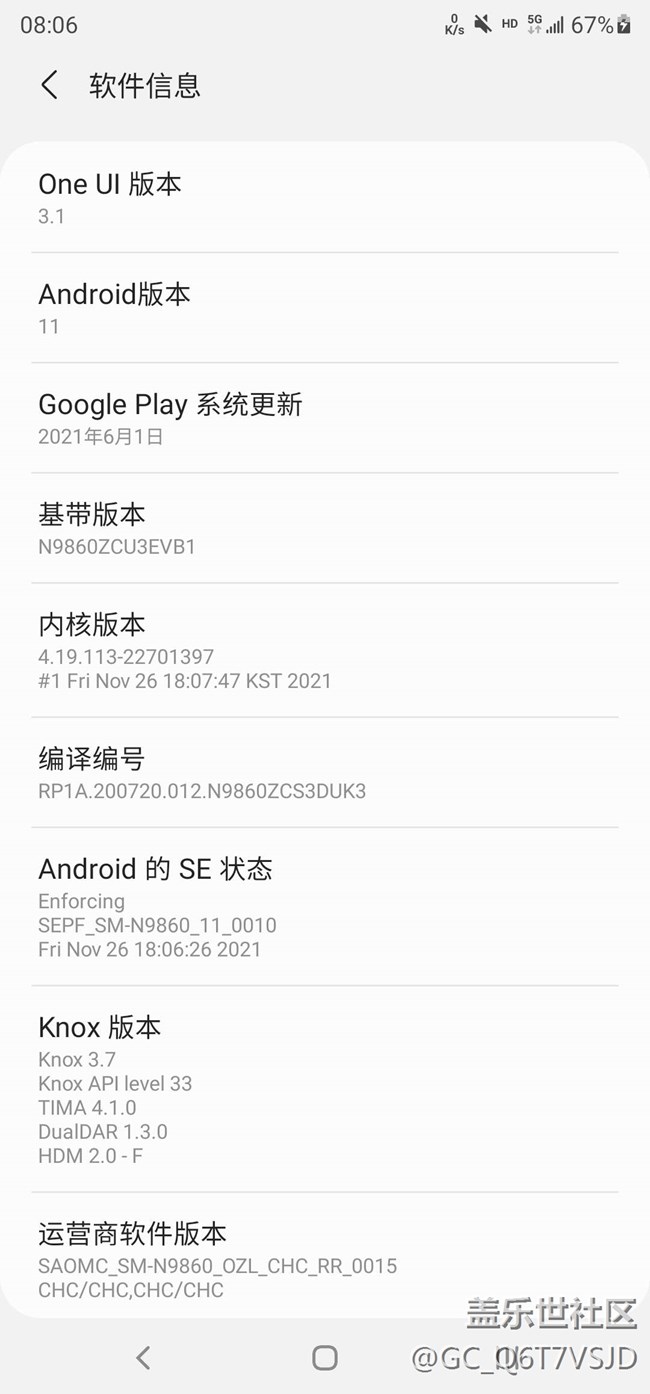The width and height of the screenshot is (650, 1394).
Task: Tap the 编译编号 build number row
Action: pyautogui.click(x=324, y=773)
